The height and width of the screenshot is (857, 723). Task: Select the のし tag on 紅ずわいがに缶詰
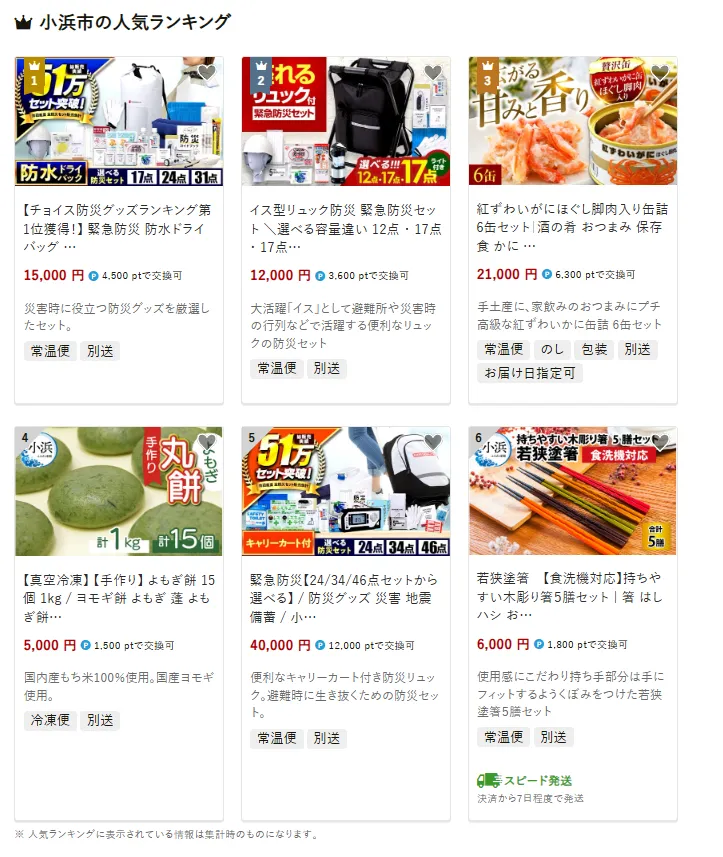[552, 349]
